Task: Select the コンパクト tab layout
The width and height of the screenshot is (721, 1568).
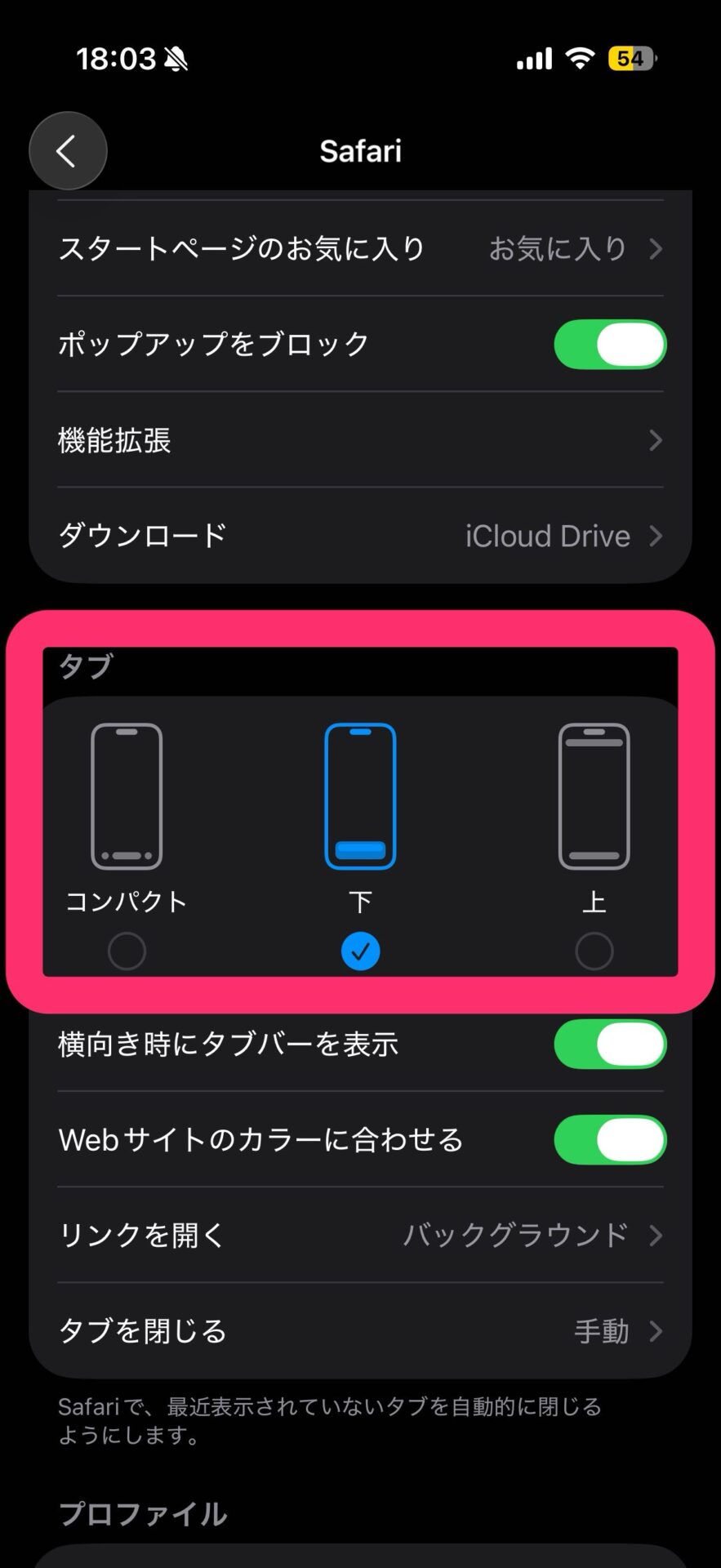Action: pyautogui.click(x=127, y=951)
